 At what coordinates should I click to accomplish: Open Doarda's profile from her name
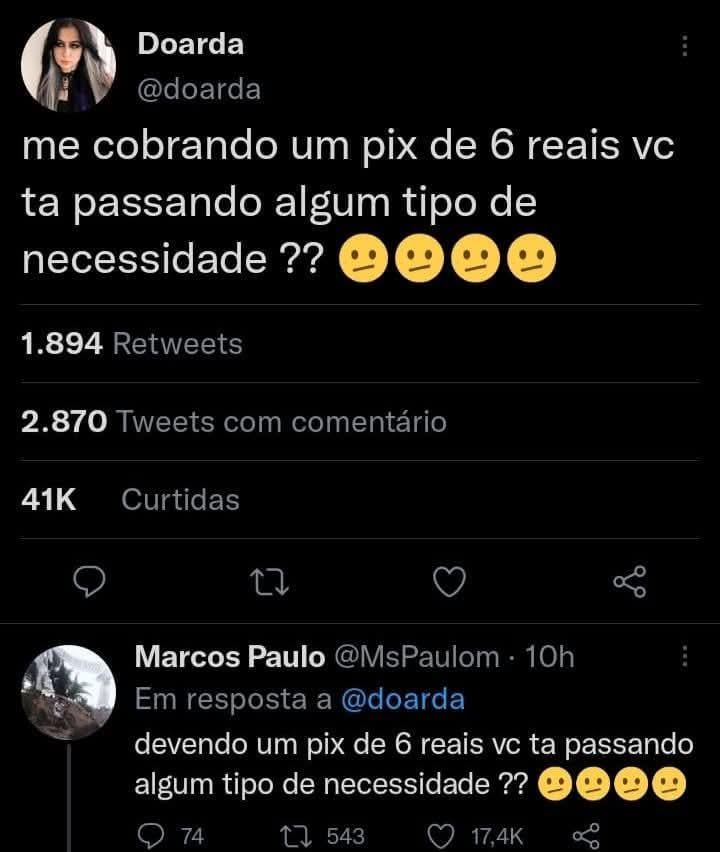pos(189,43)
